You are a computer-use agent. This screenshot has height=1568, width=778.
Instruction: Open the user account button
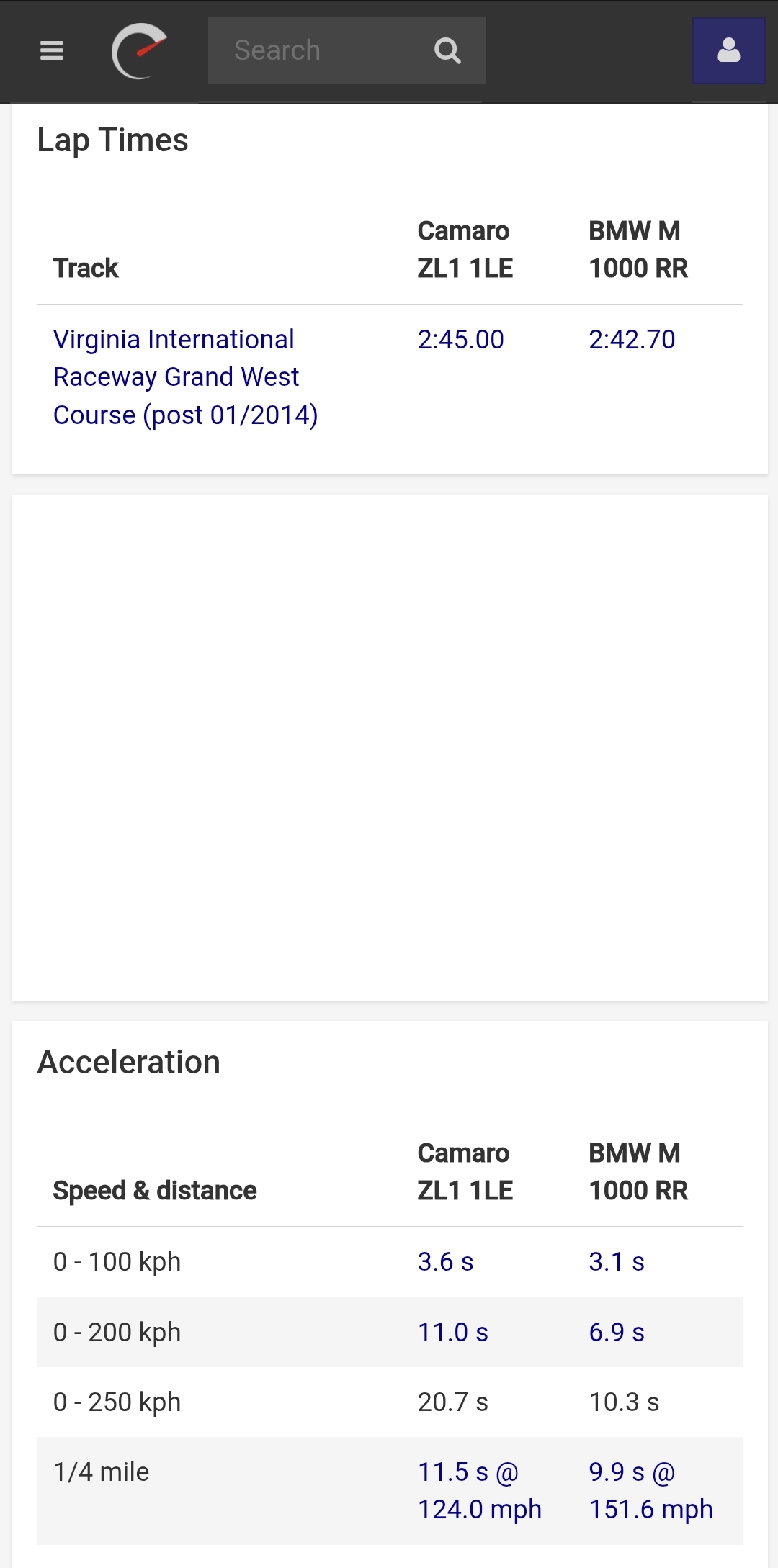click(728, 50)
